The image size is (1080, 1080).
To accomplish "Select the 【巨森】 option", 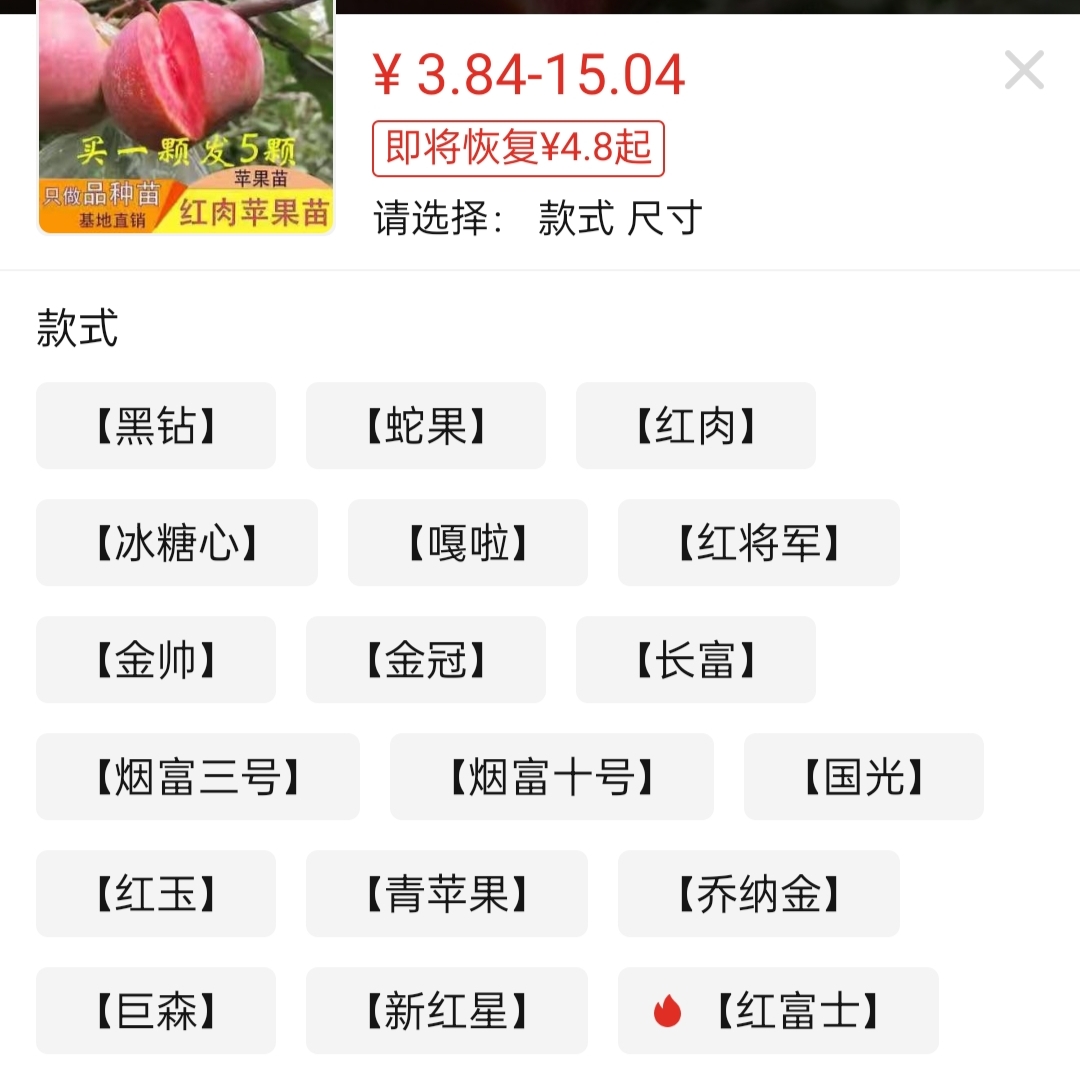I will (156, 1011).
